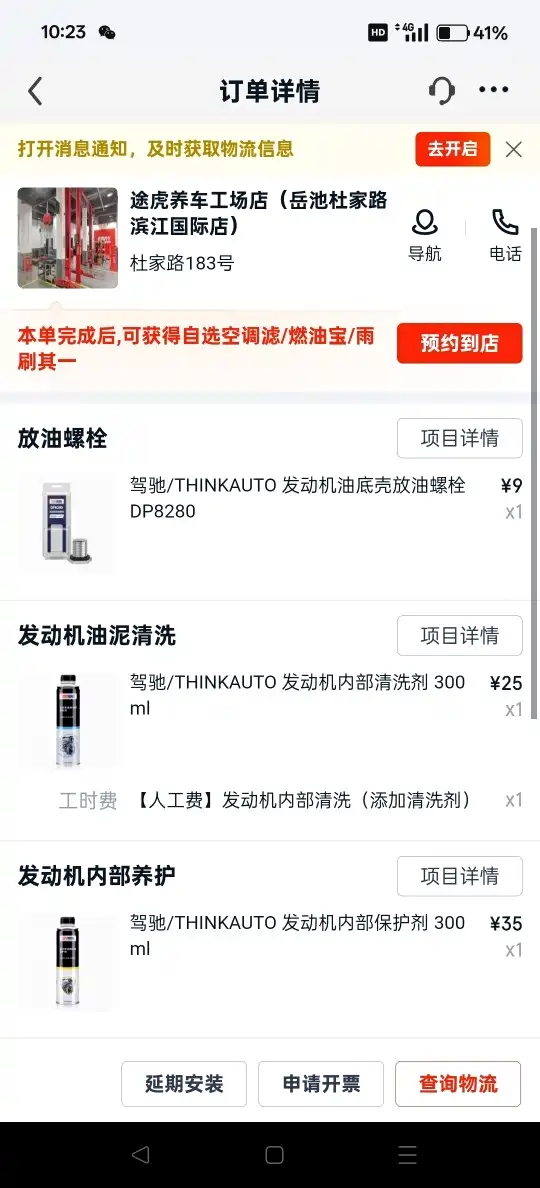Tap the system home button
The image size is (540, 1188).
click(x=274, y=1155)
